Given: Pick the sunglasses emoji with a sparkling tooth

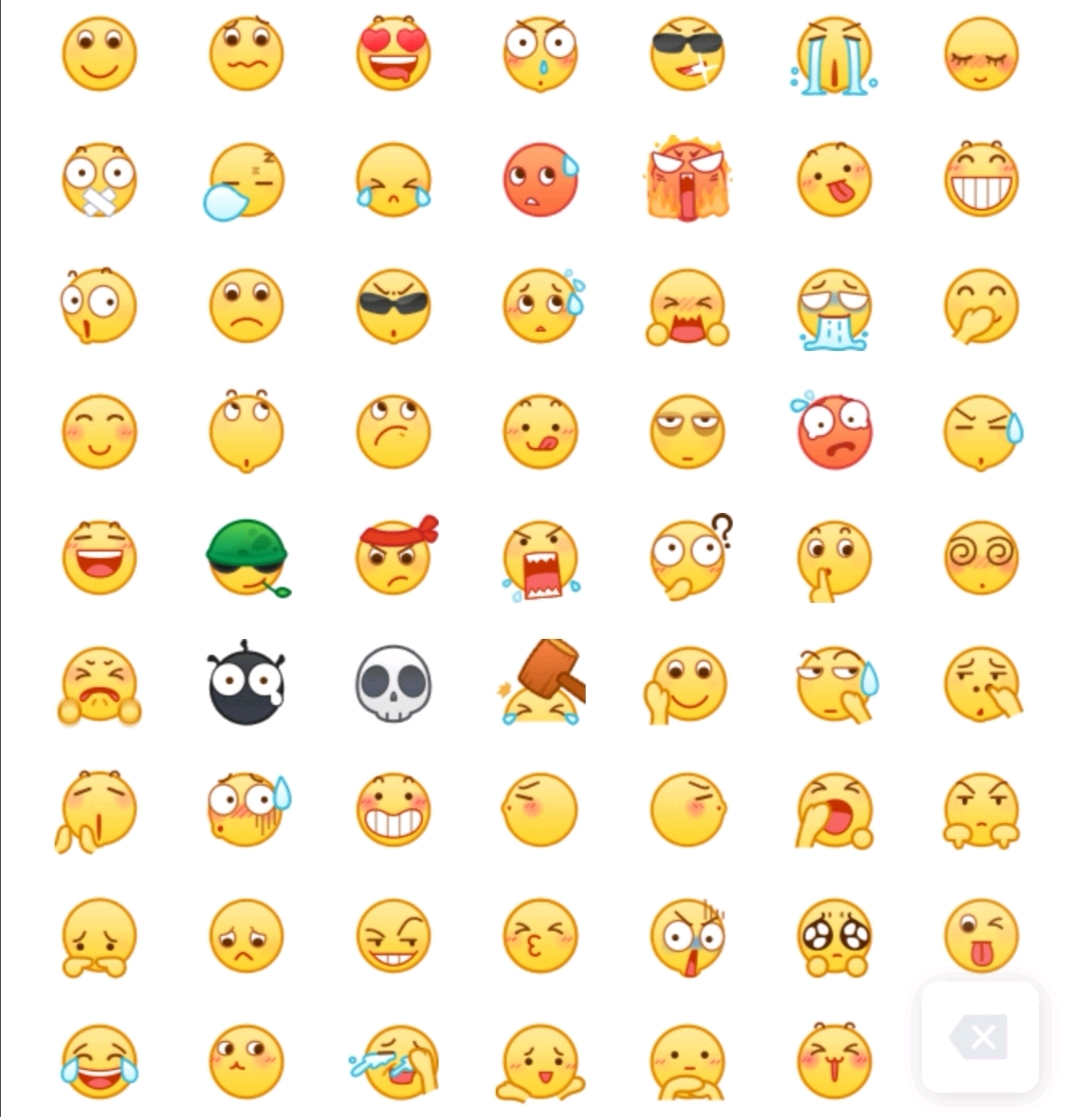Looking at the screenshot, I should [687, 53].
